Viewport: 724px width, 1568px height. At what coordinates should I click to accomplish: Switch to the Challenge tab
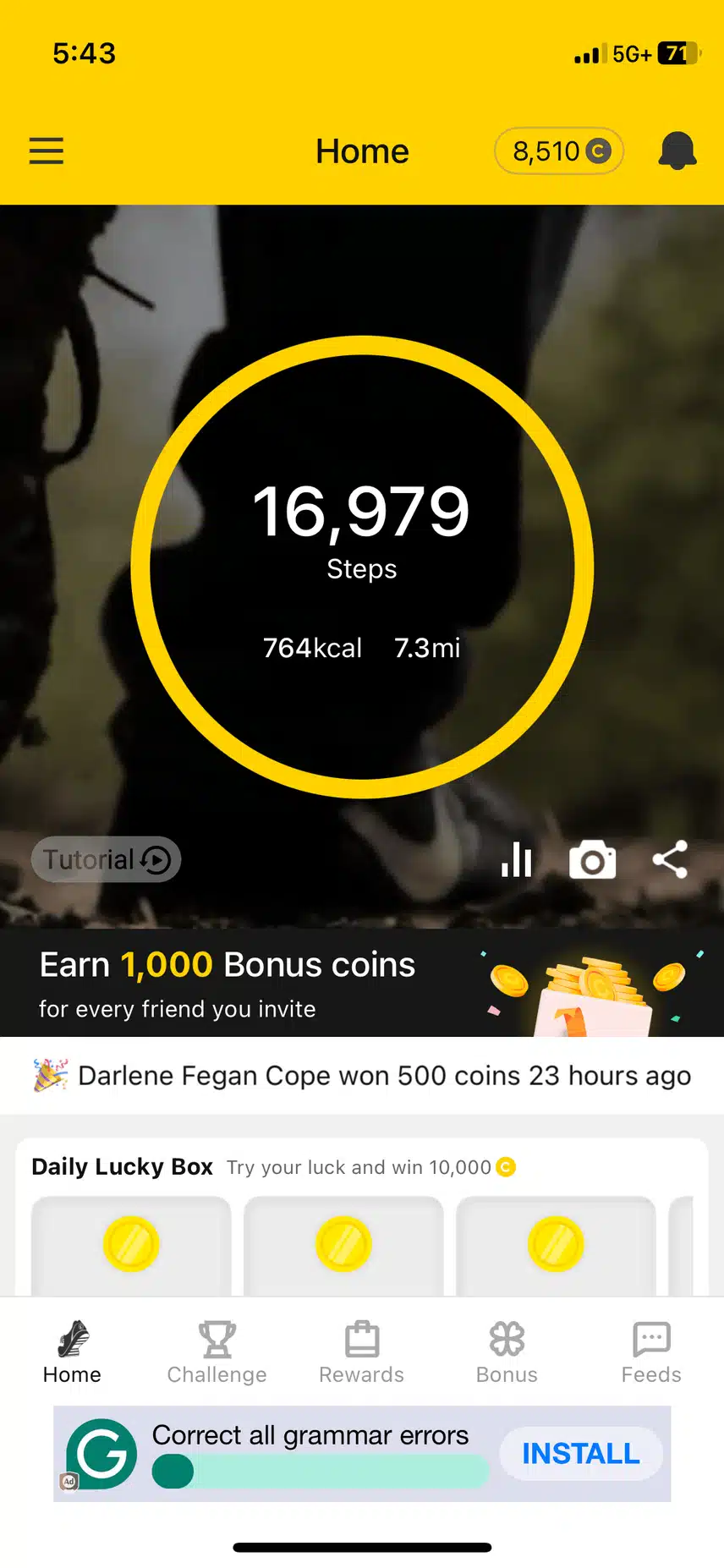(x=217, y=1351)
